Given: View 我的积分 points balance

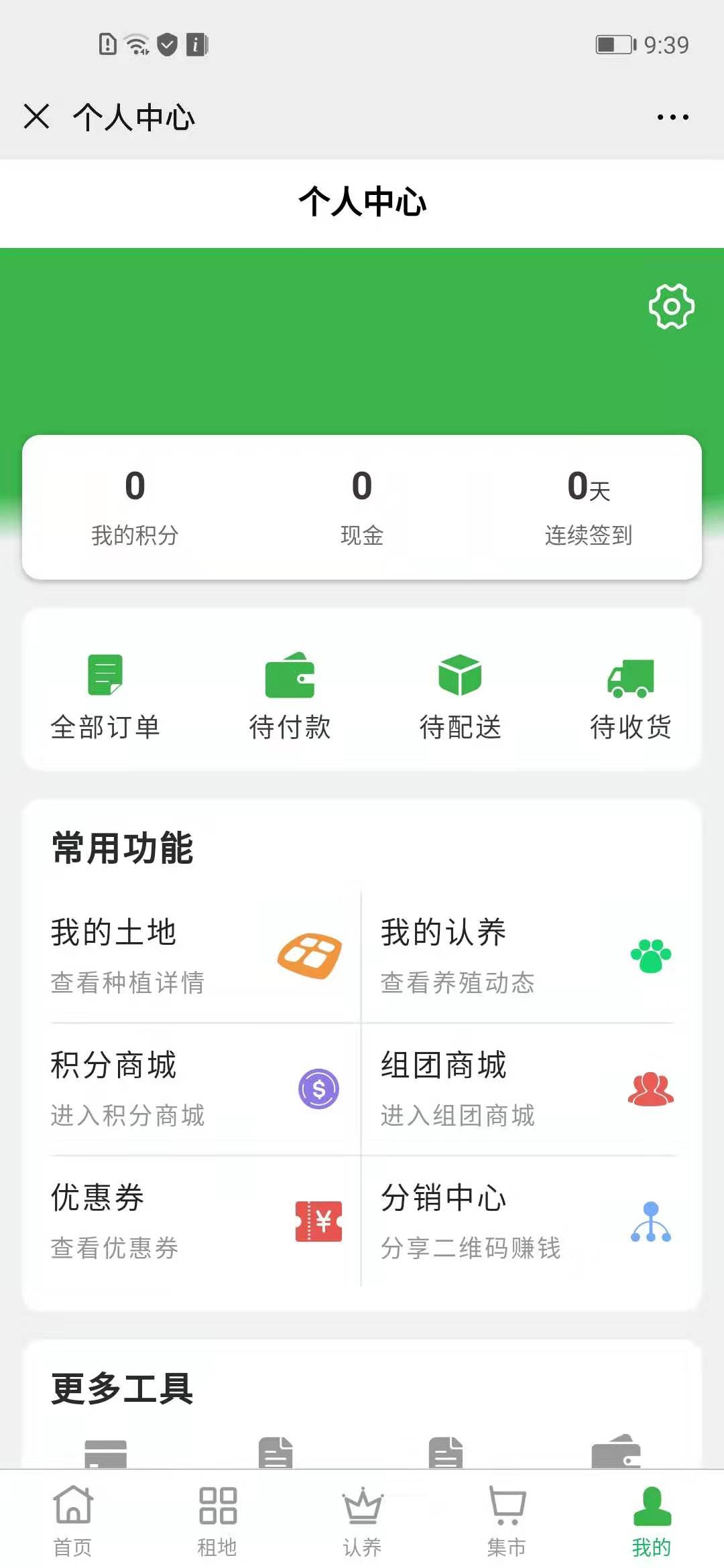Looking at the screenshot, I should coord(135,507).
